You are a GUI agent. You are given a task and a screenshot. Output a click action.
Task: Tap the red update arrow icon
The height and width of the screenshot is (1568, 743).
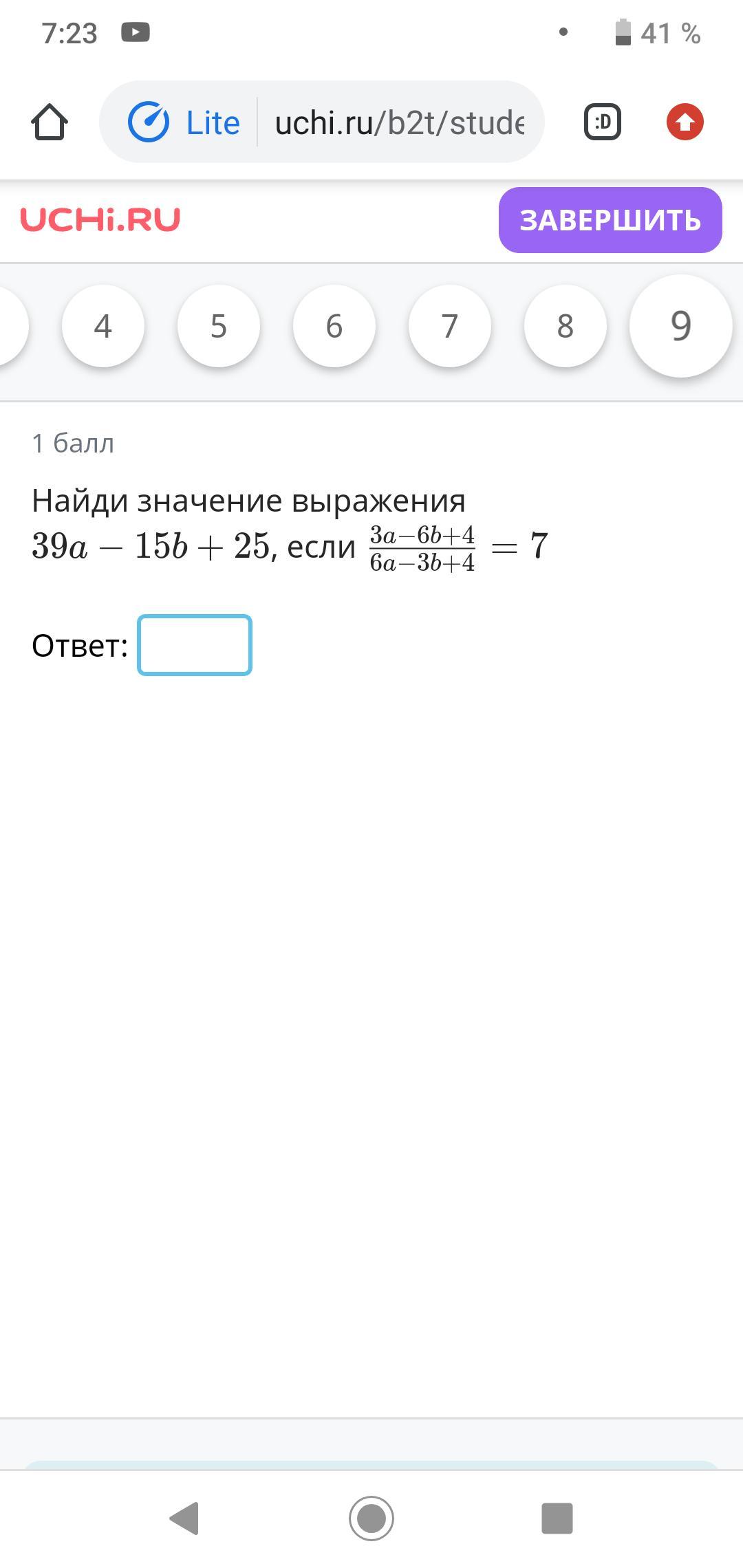click(x=685, y=122)
